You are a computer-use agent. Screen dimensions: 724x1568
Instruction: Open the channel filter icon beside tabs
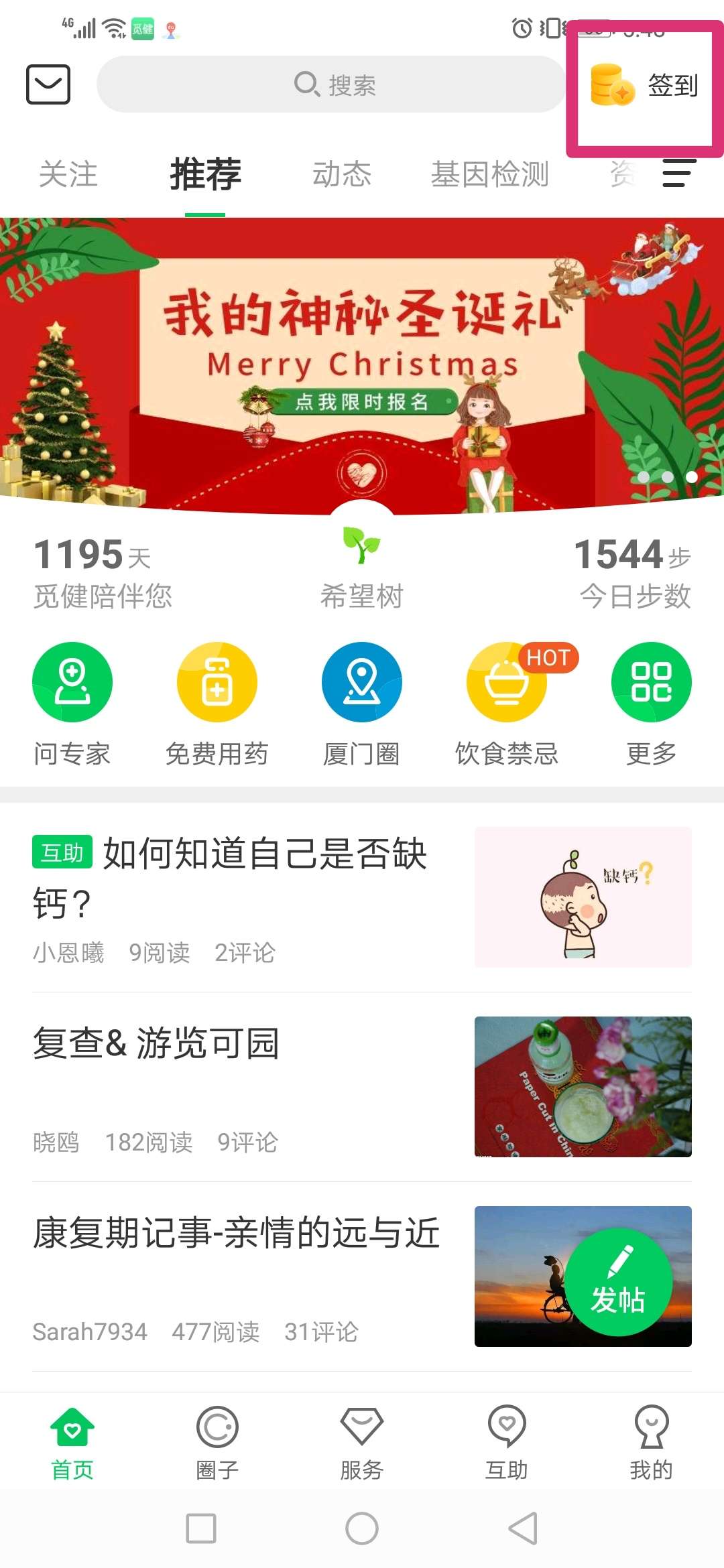(x=677, y=174)
